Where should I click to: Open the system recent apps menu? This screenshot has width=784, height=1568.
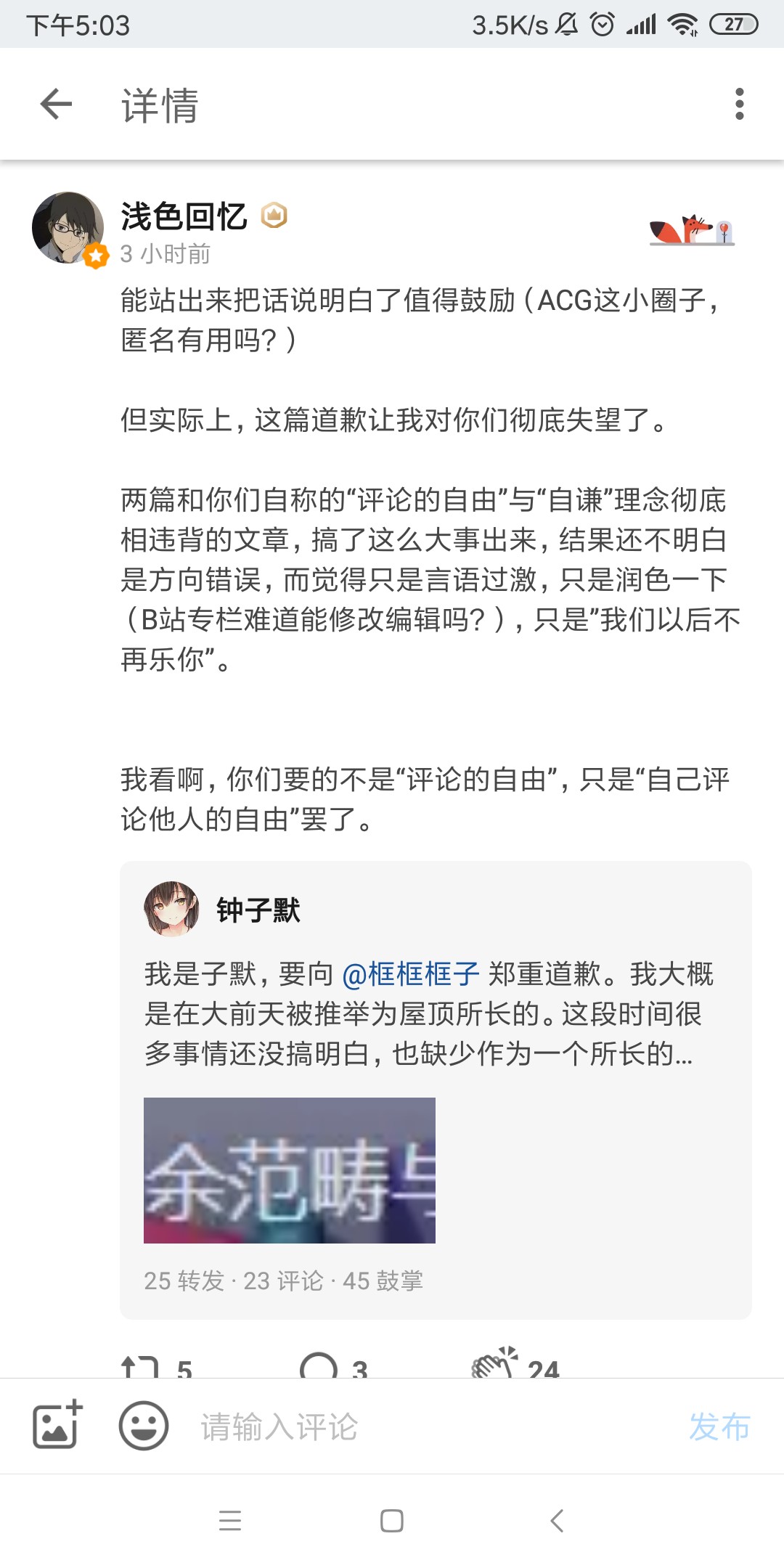coord(230,1520)
